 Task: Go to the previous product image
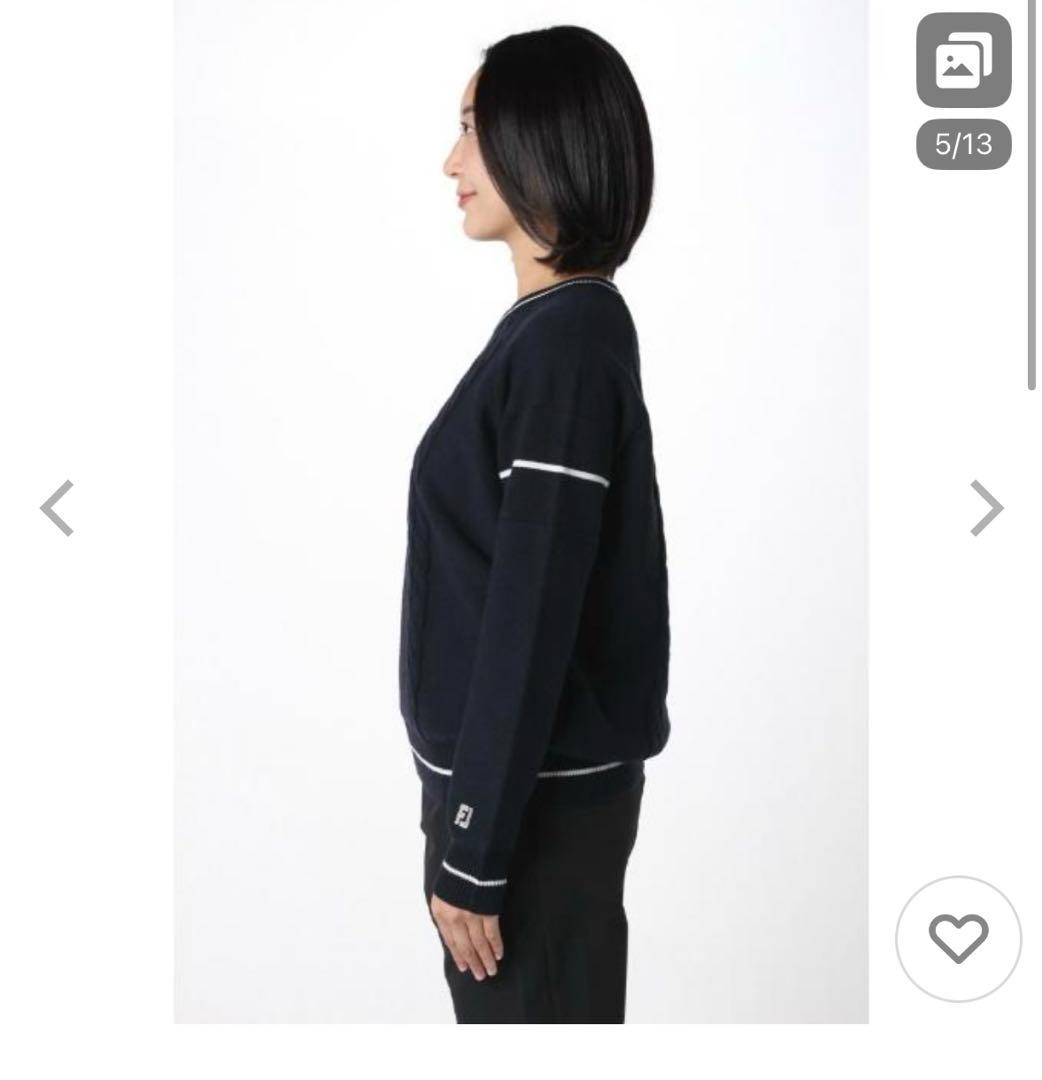[58, 508]
